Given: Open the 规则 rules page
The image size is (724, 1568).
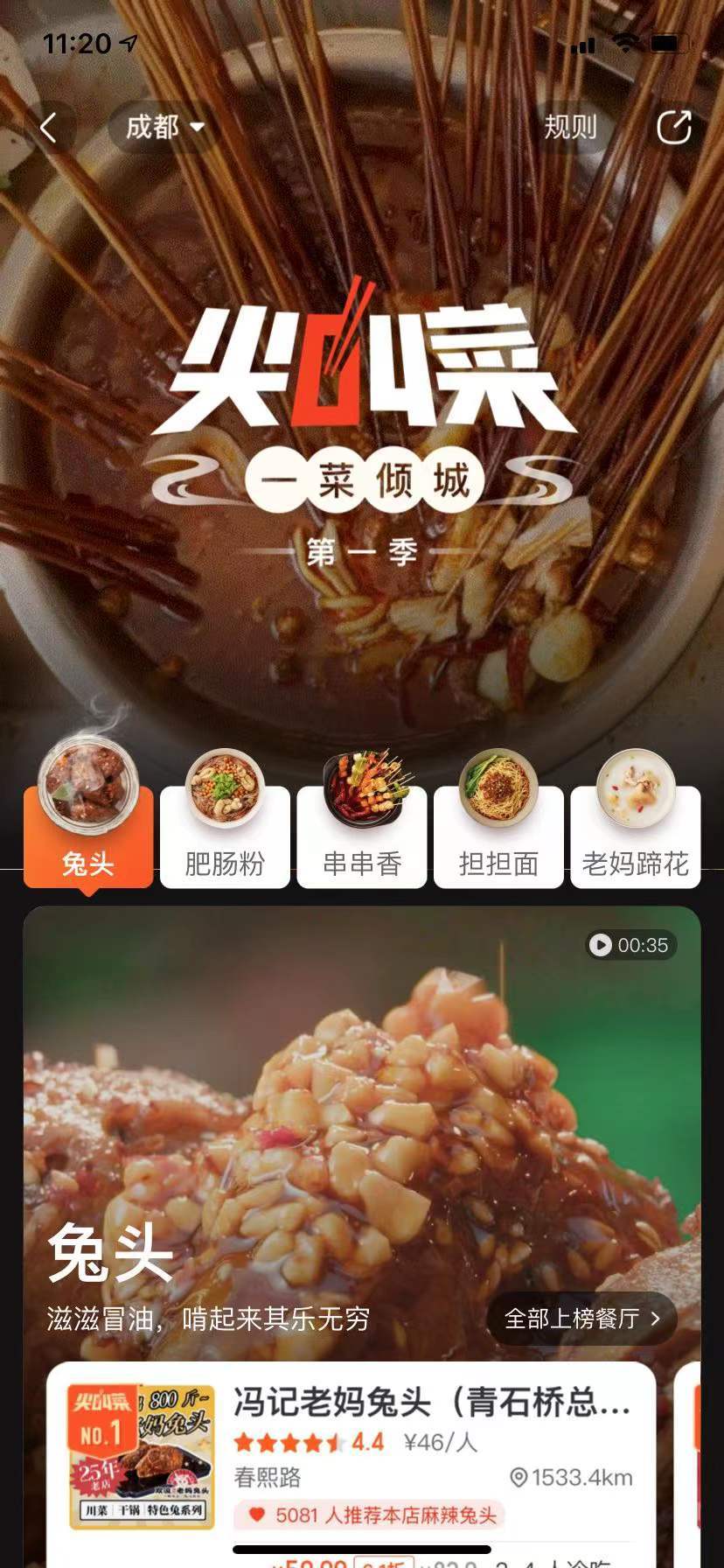Looking at the screenshot, I should [x=570, y=128].
